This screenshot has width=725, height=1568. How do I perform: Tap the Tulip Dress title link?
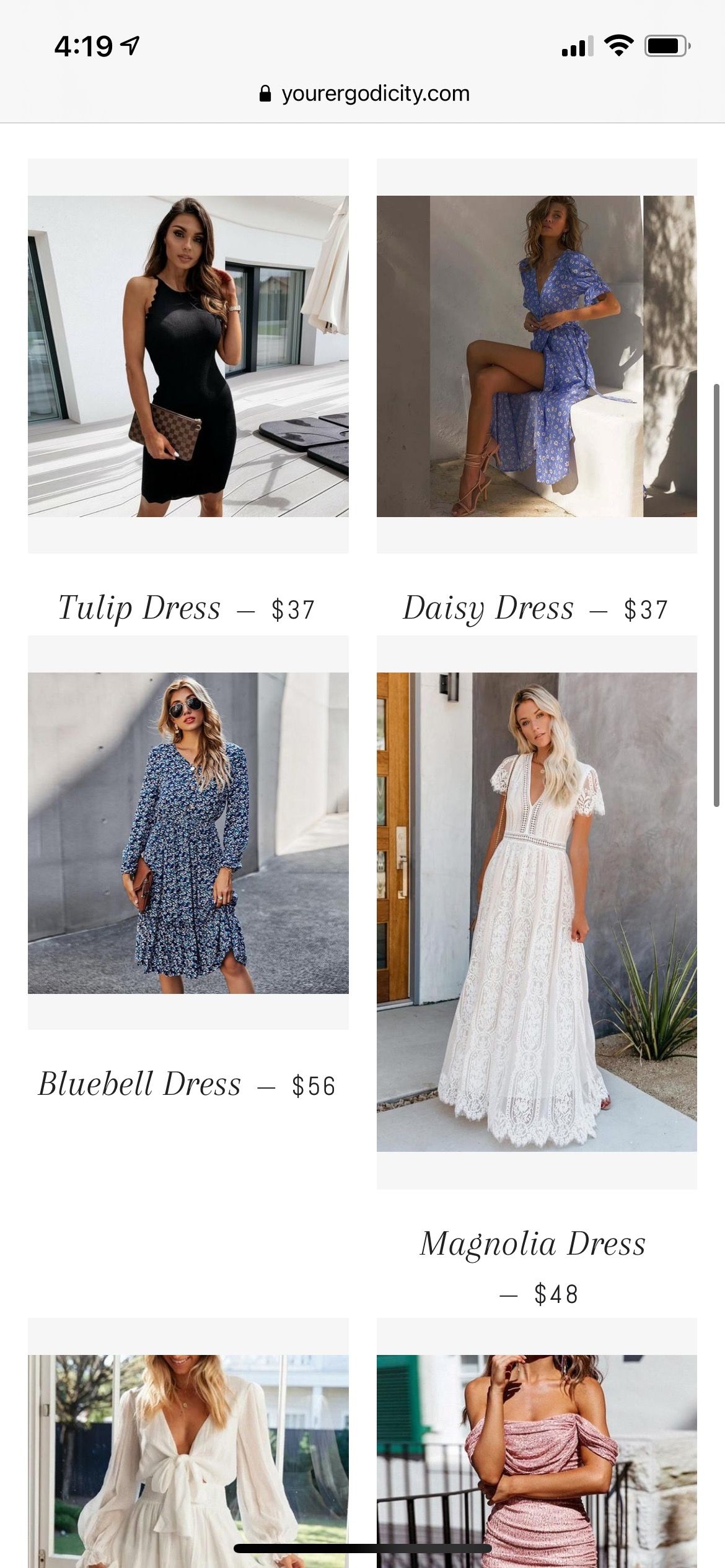[139, 608]
